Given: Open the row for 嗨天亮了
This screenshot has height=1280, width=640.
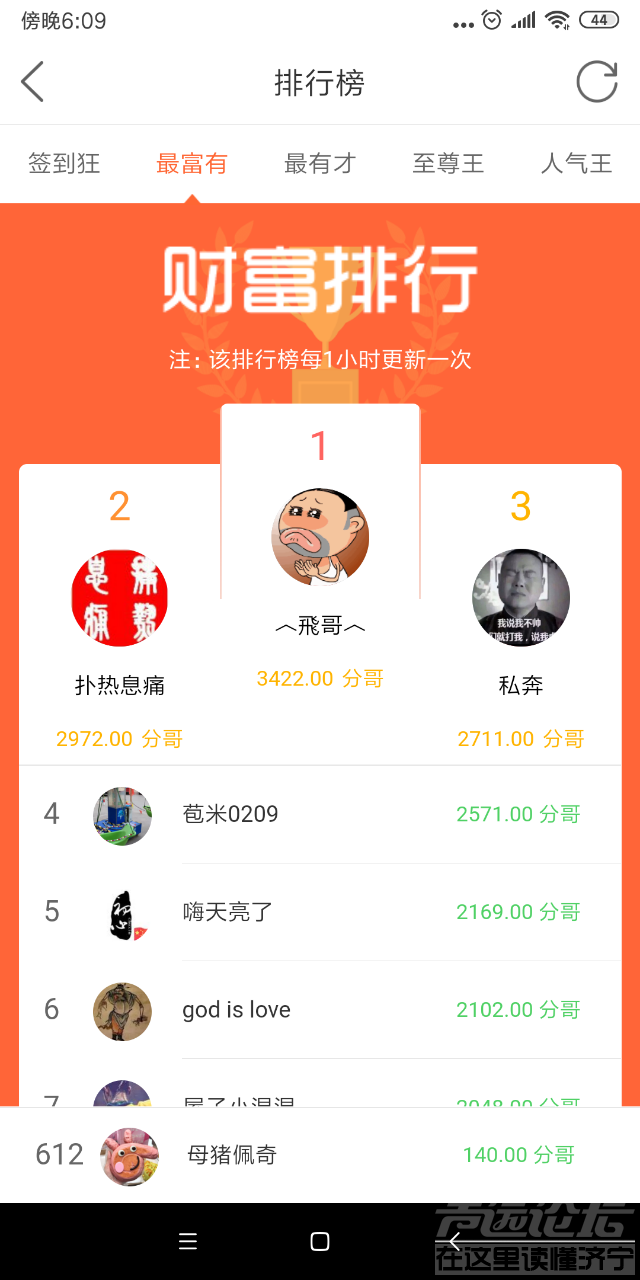Looking at the screenshot, I should tap(320, 912).
